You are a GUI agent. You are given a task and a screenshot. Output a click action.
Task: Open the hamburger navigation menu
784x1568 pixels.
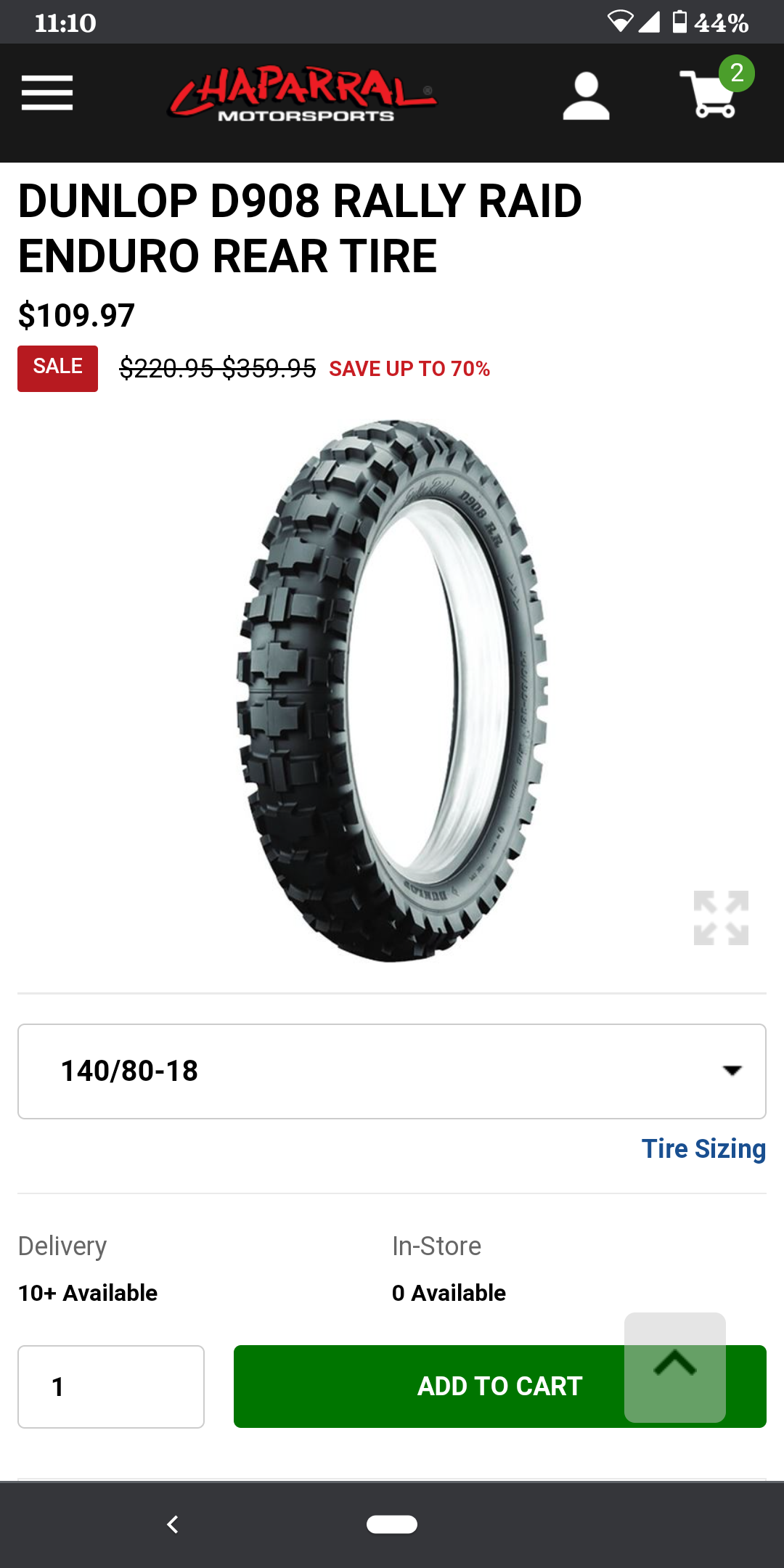coord(47,93)
